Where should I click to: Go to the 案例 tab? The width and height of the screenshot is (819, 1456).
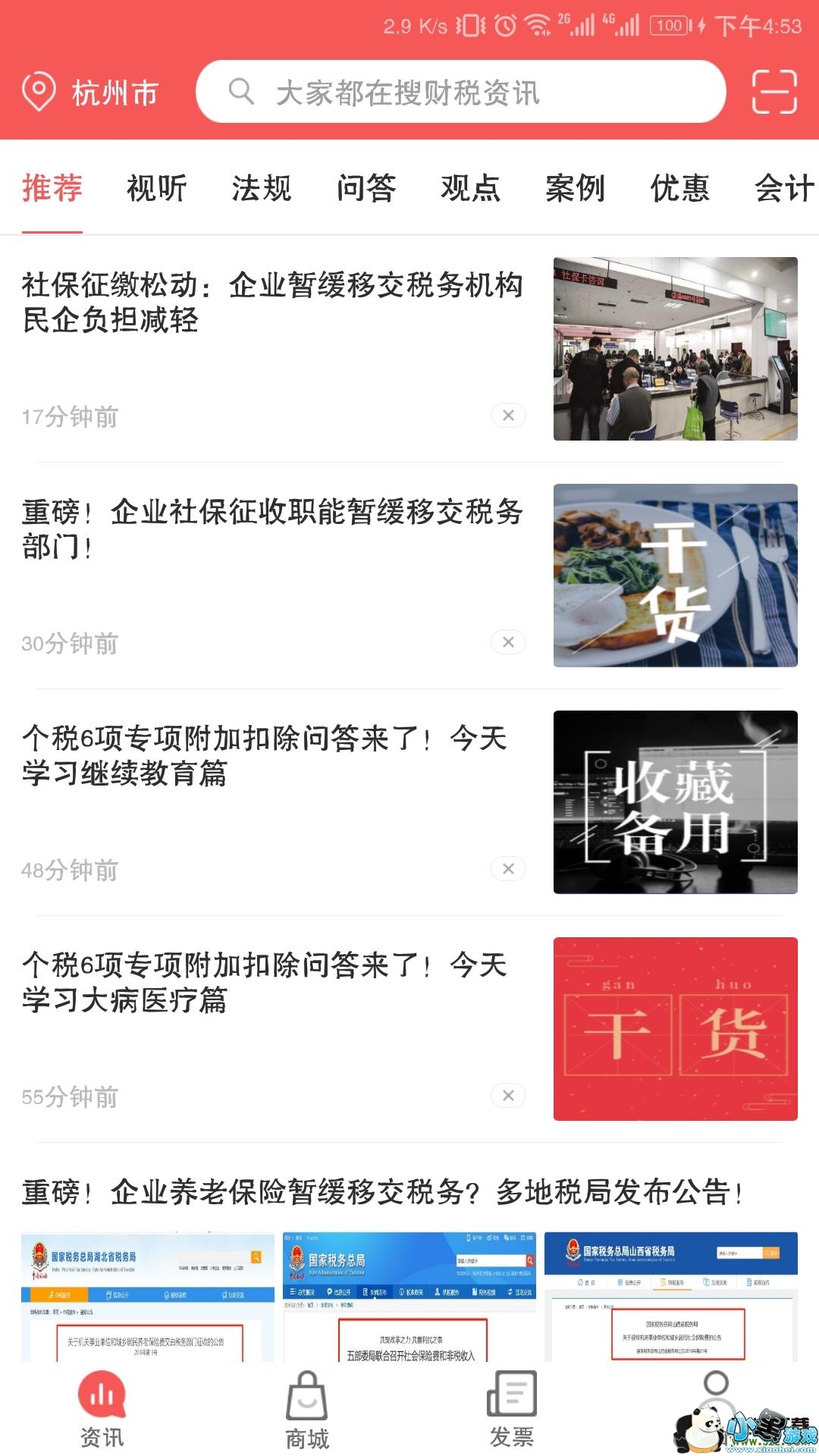(x=575, y=188)
